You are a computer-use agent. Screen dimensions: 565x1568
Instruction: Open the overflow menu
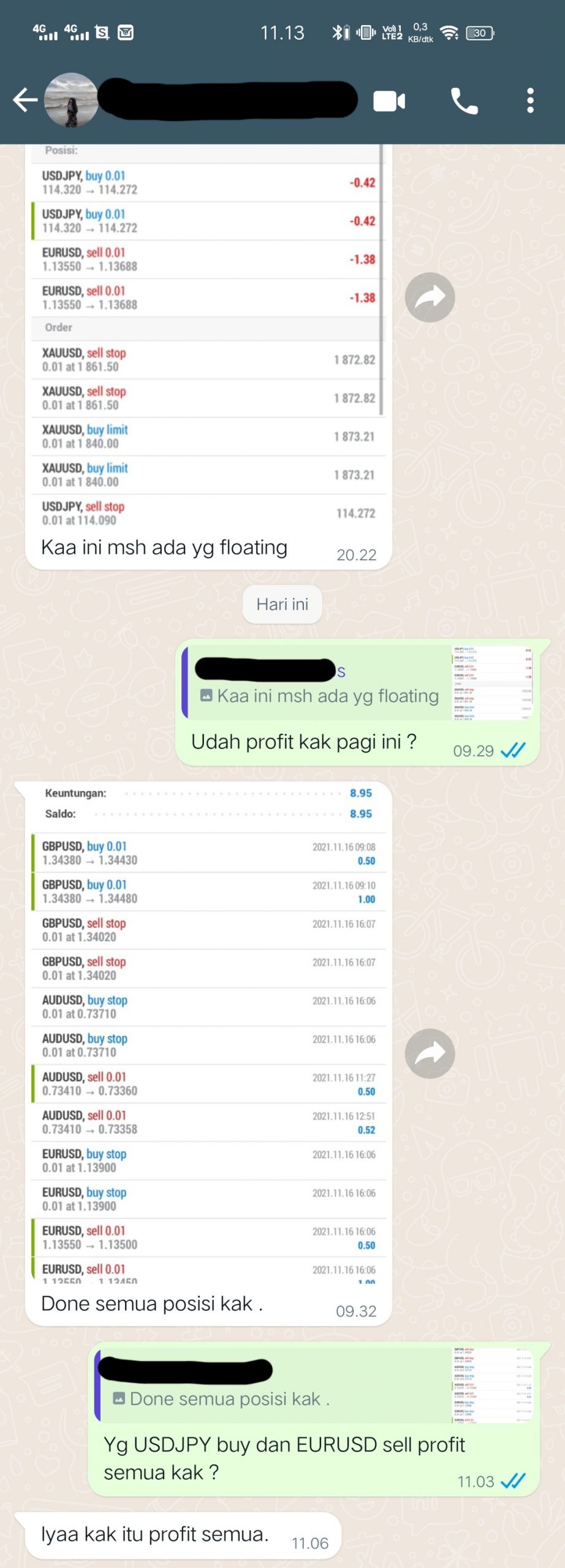pyautogui.click(x=530, y=101)
